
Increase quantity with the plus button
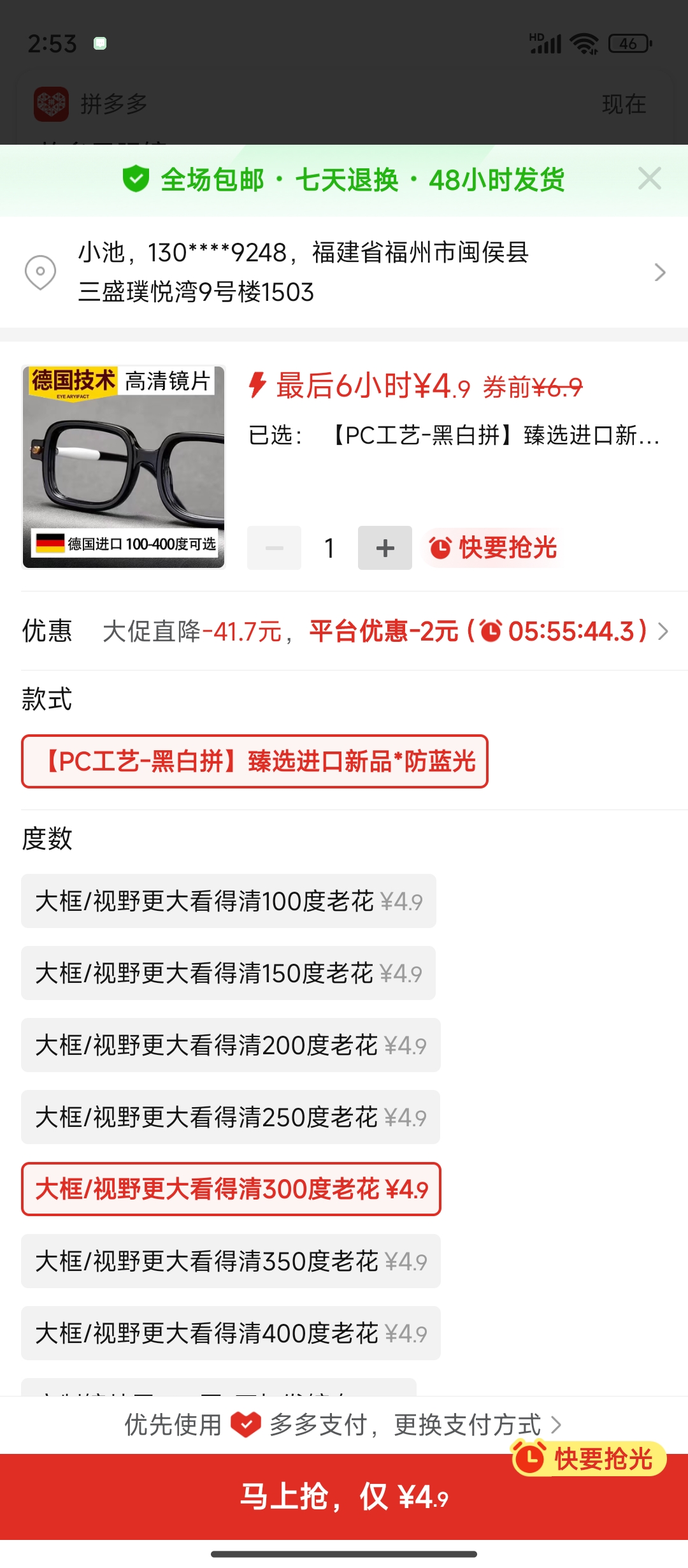pyautogui.click(x=385, y=548)
